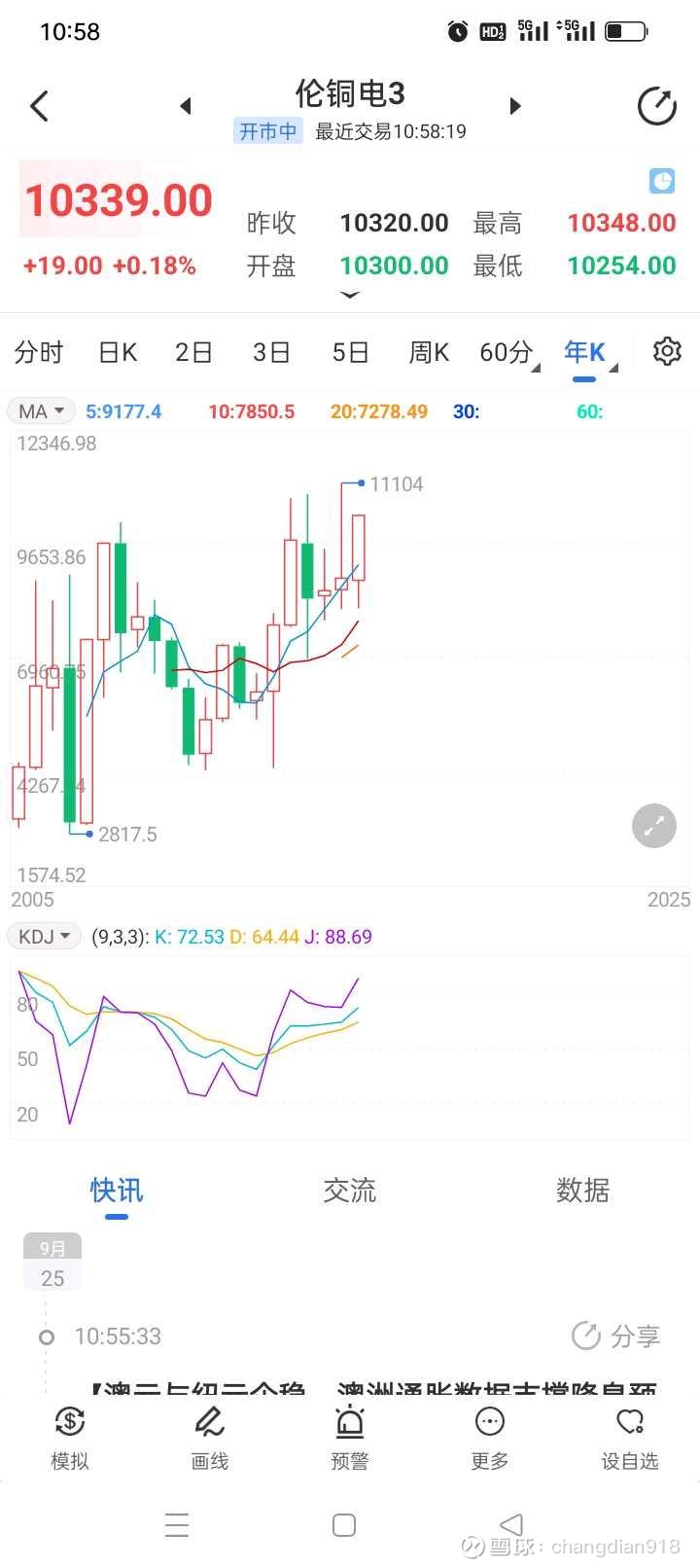The image size is (700, 1568).
Task: Open the MA indicator selector
Action: 40,410
